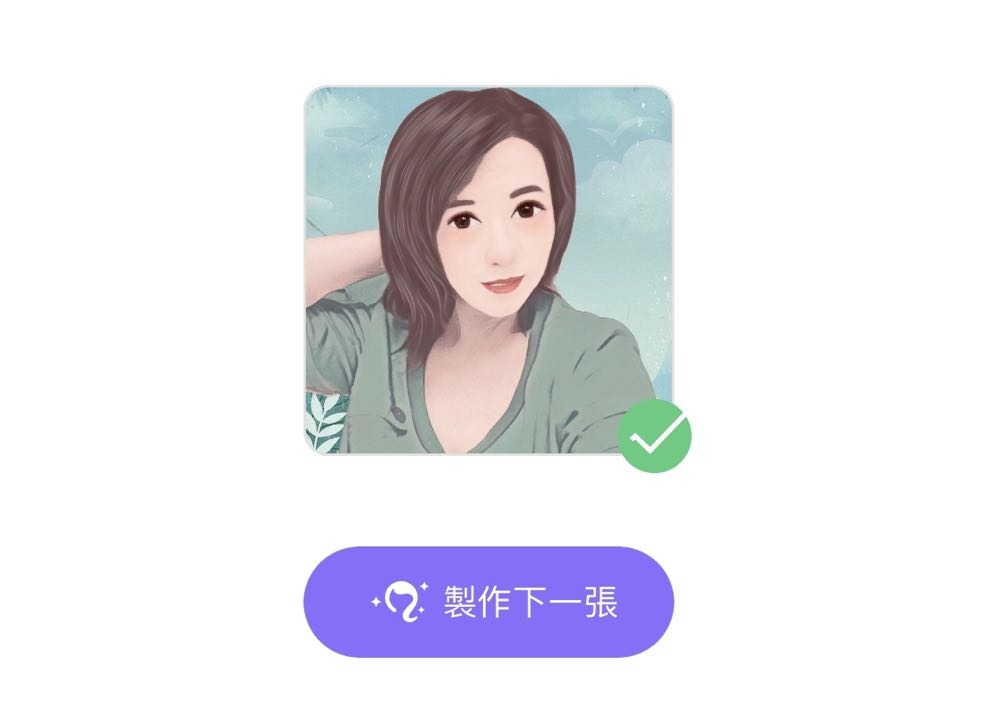1000x704 pixels.
Task: Tap the 製作下一張 button
Action: tap(489, 602)
